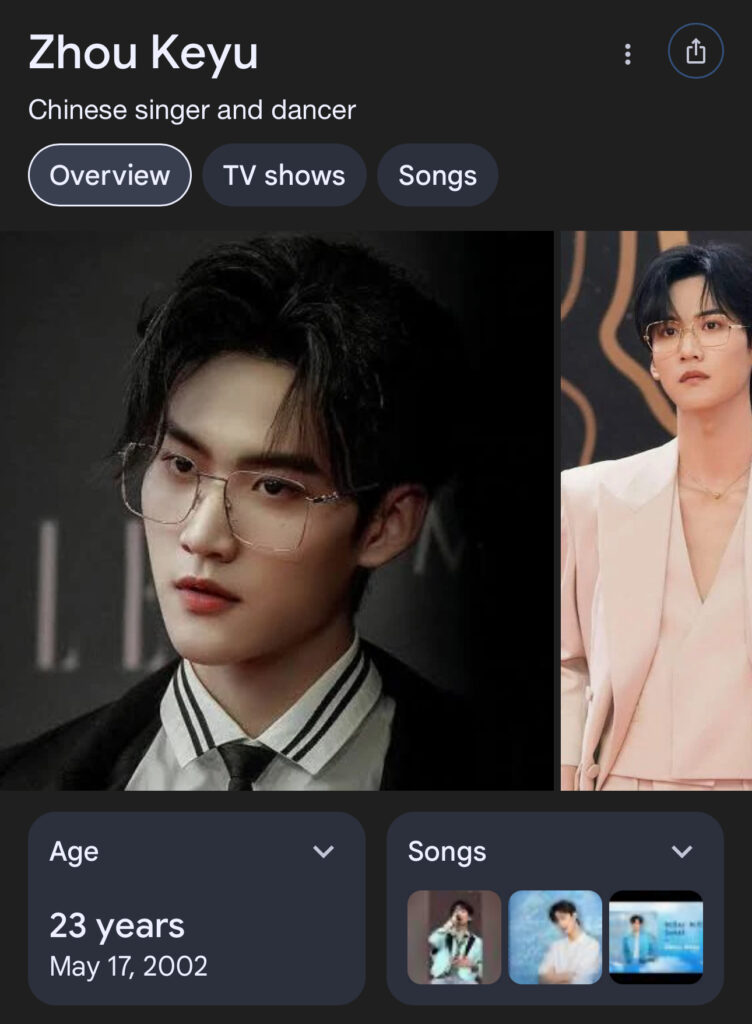Open the first song thumbnail in Songs

click(454, 937)
